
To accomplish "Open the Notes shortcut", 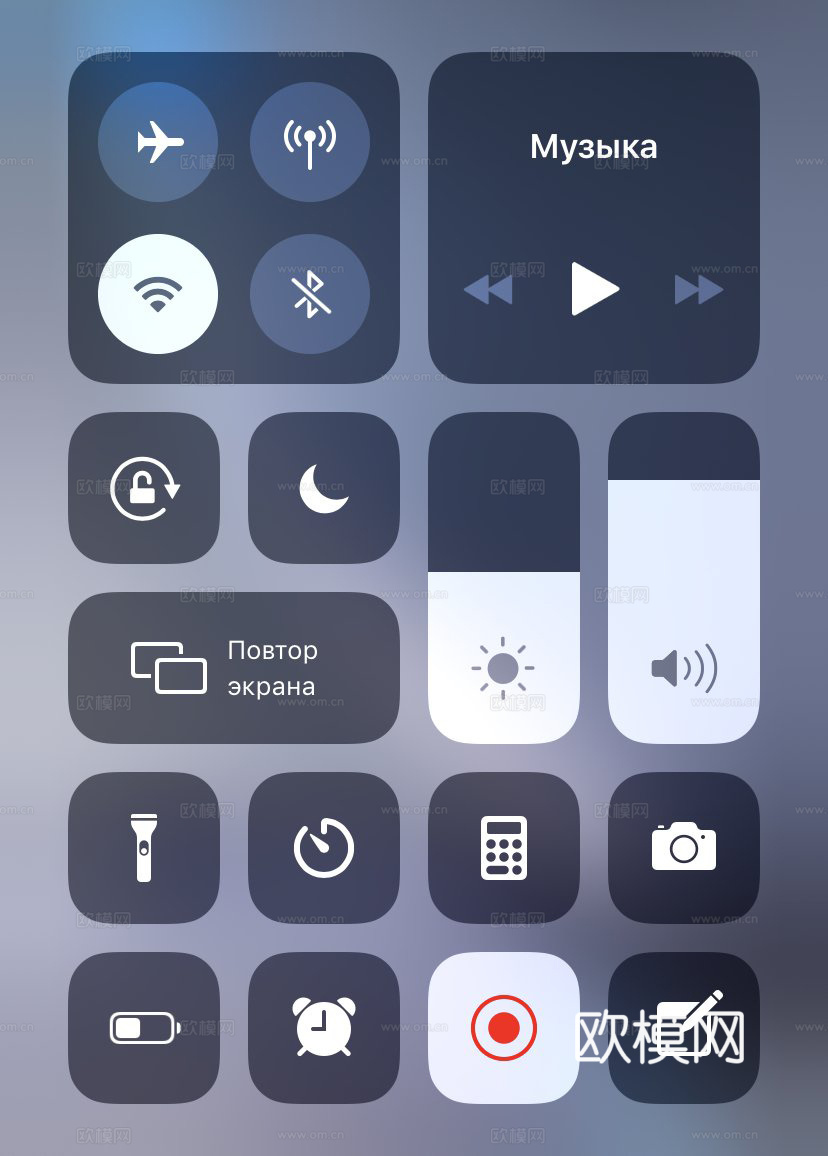I will 684,1028.
